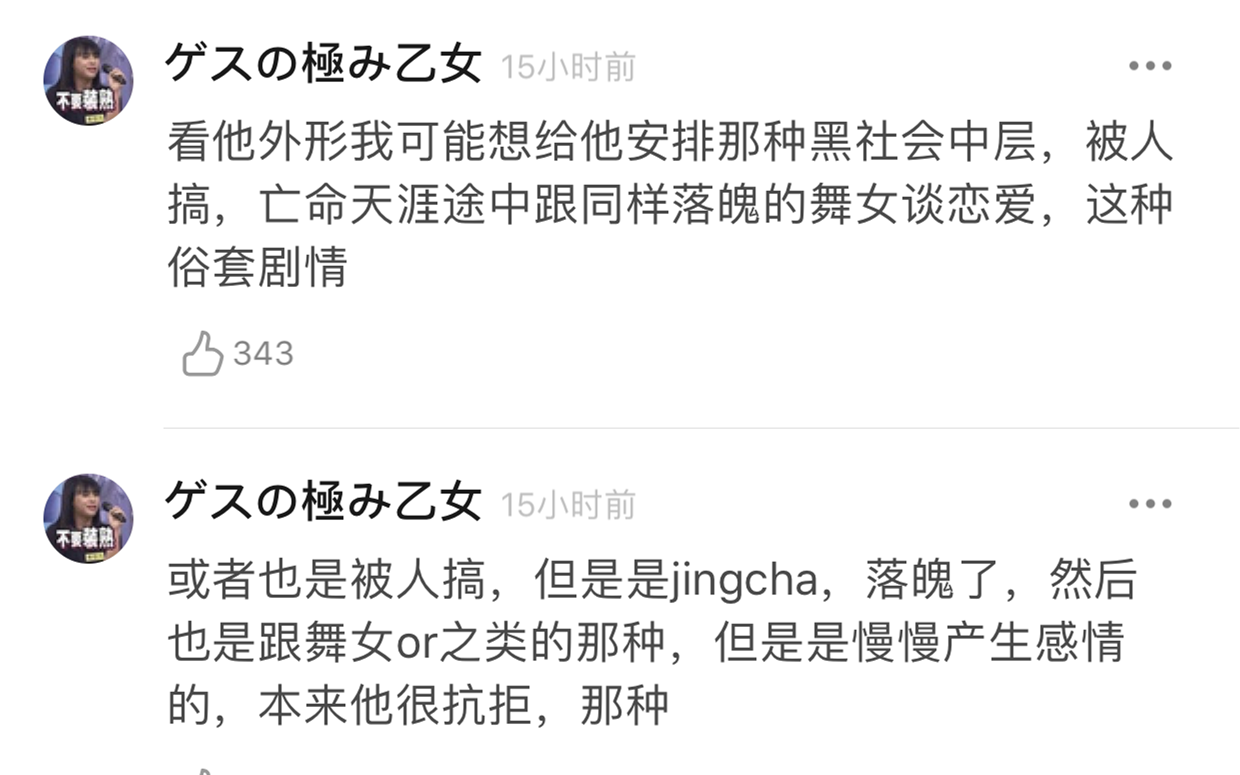Open username ゲスの極み乙女 above the 黑社会中层 comment
This screenshot has height=775, width=1240.
(324, 66)
